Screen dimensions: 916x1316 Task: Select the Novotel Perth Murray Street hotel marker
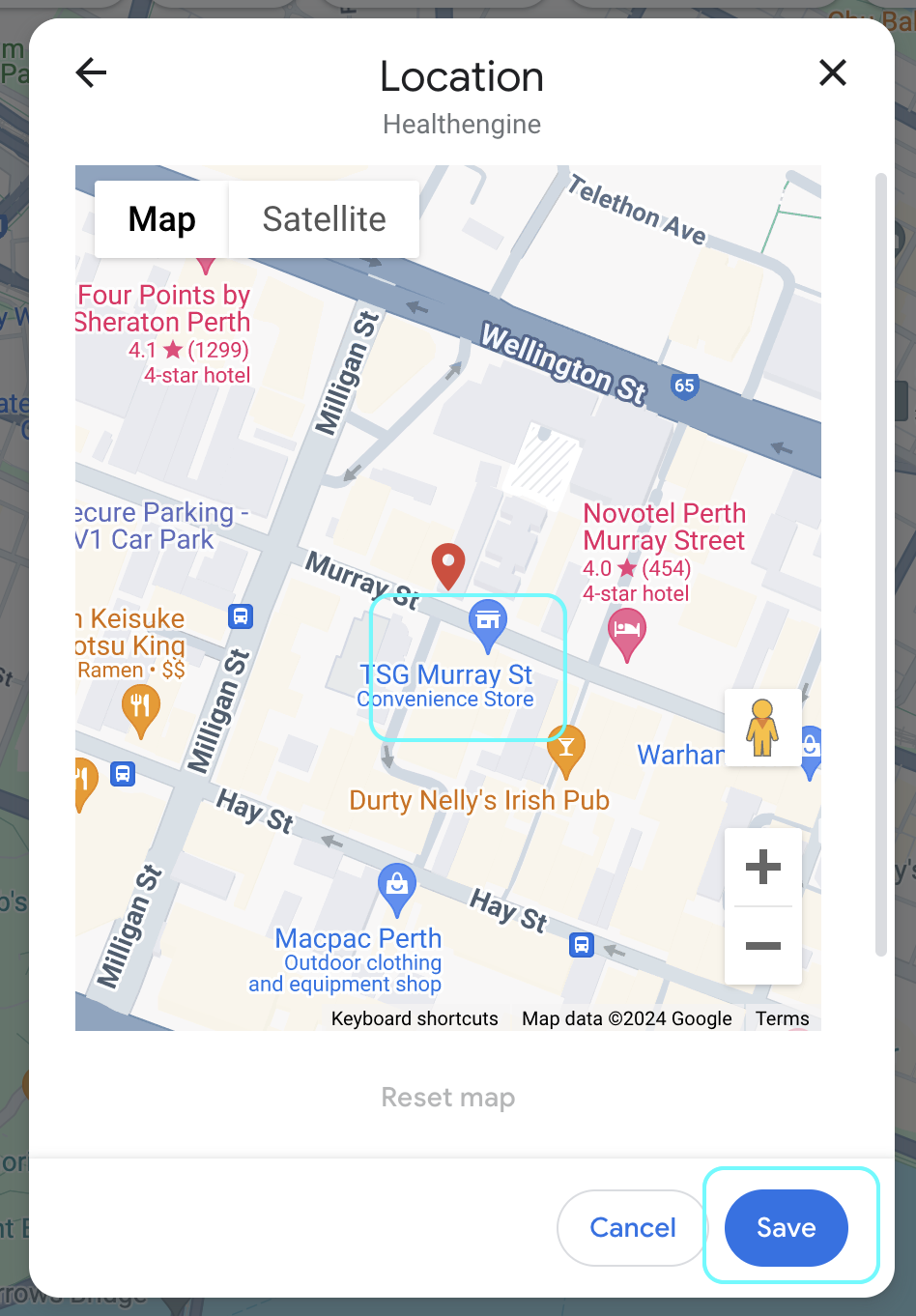(627, 635)
